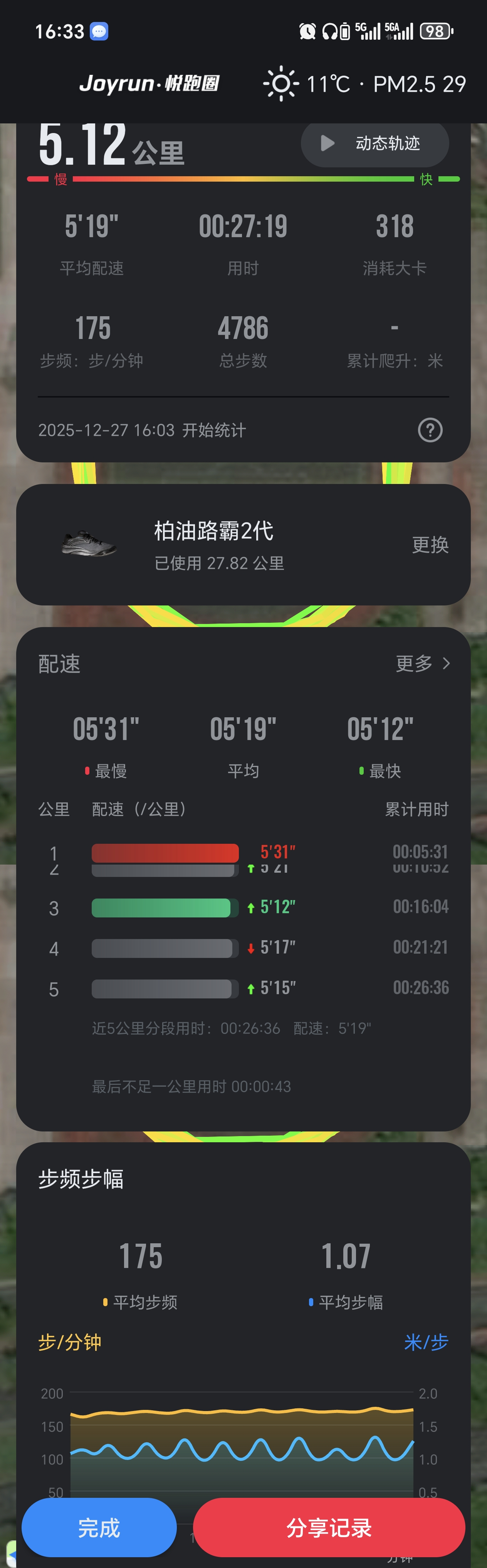Tap the 完成 button
This screenshot has width=487, height=1568.
[x=99, y=1527]
